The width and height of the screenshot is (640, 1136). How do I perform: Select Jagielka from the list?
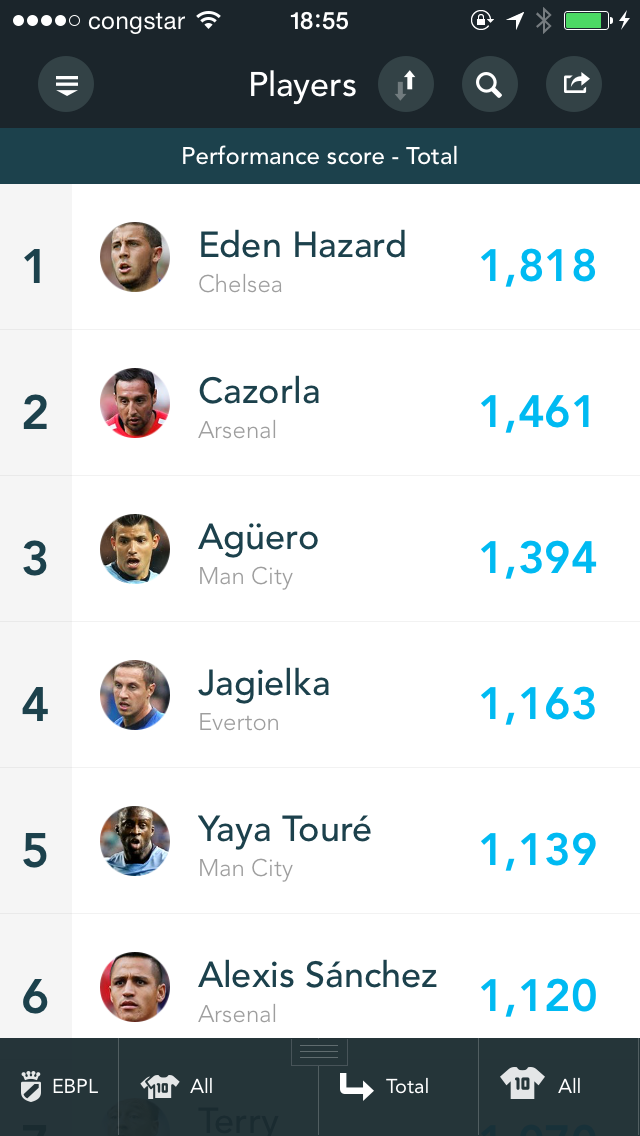click(x=320, y=695)
